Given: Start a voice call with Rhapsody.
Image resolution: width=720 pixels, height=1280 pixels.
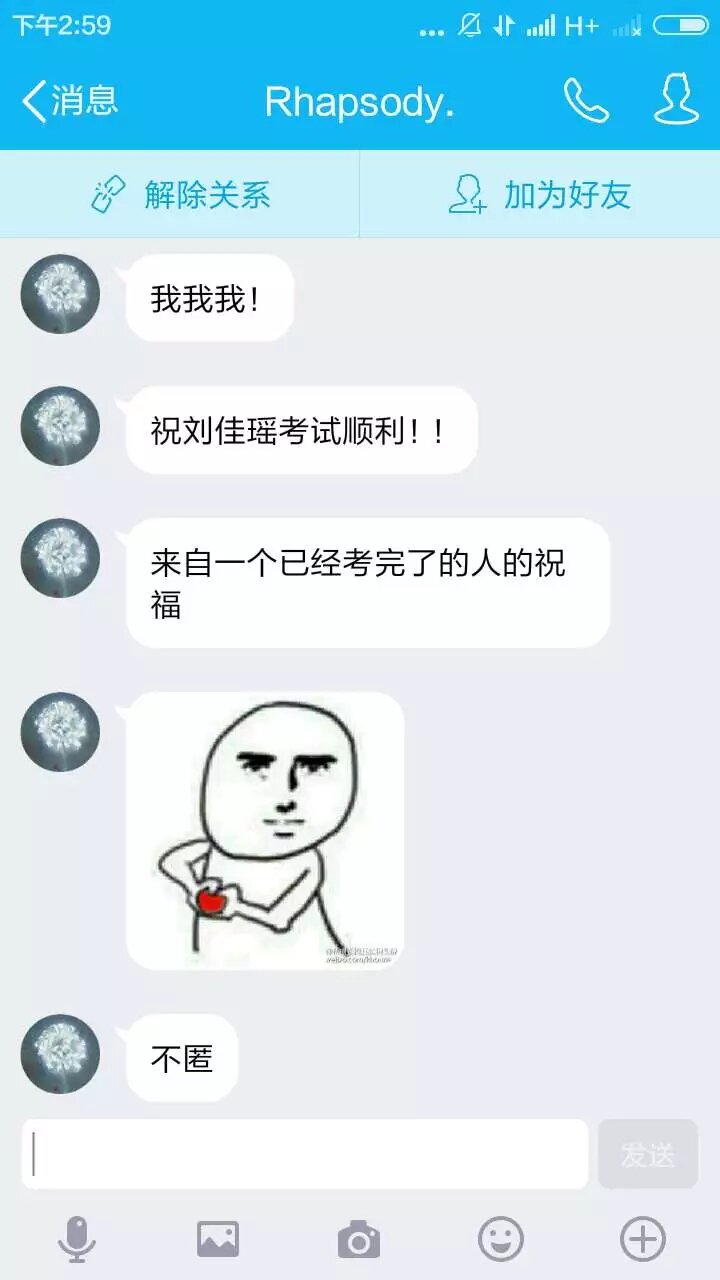Looking at the screenshot, I should point(586,101).
